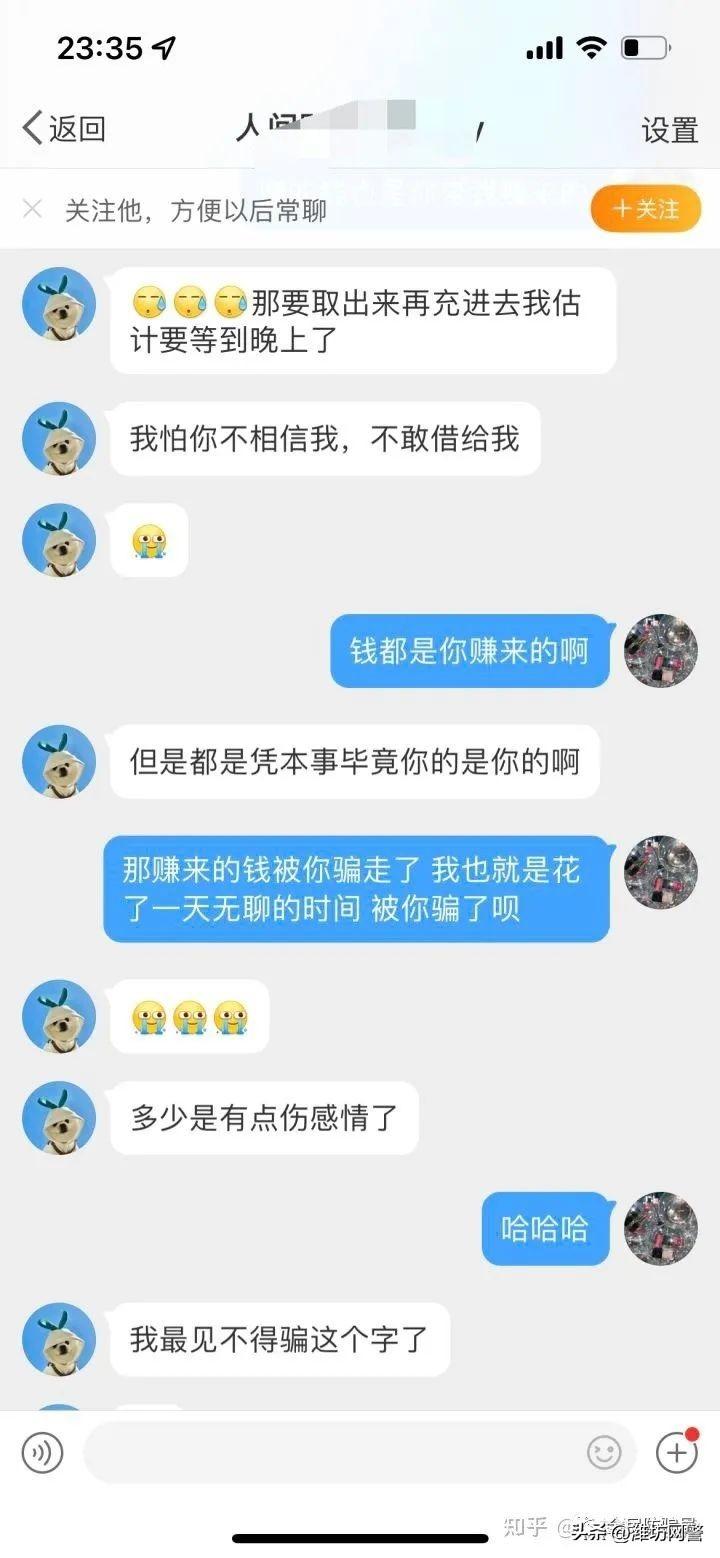Open chat 设置
This screenshot has width=720, height=1558.
point(669,130)
